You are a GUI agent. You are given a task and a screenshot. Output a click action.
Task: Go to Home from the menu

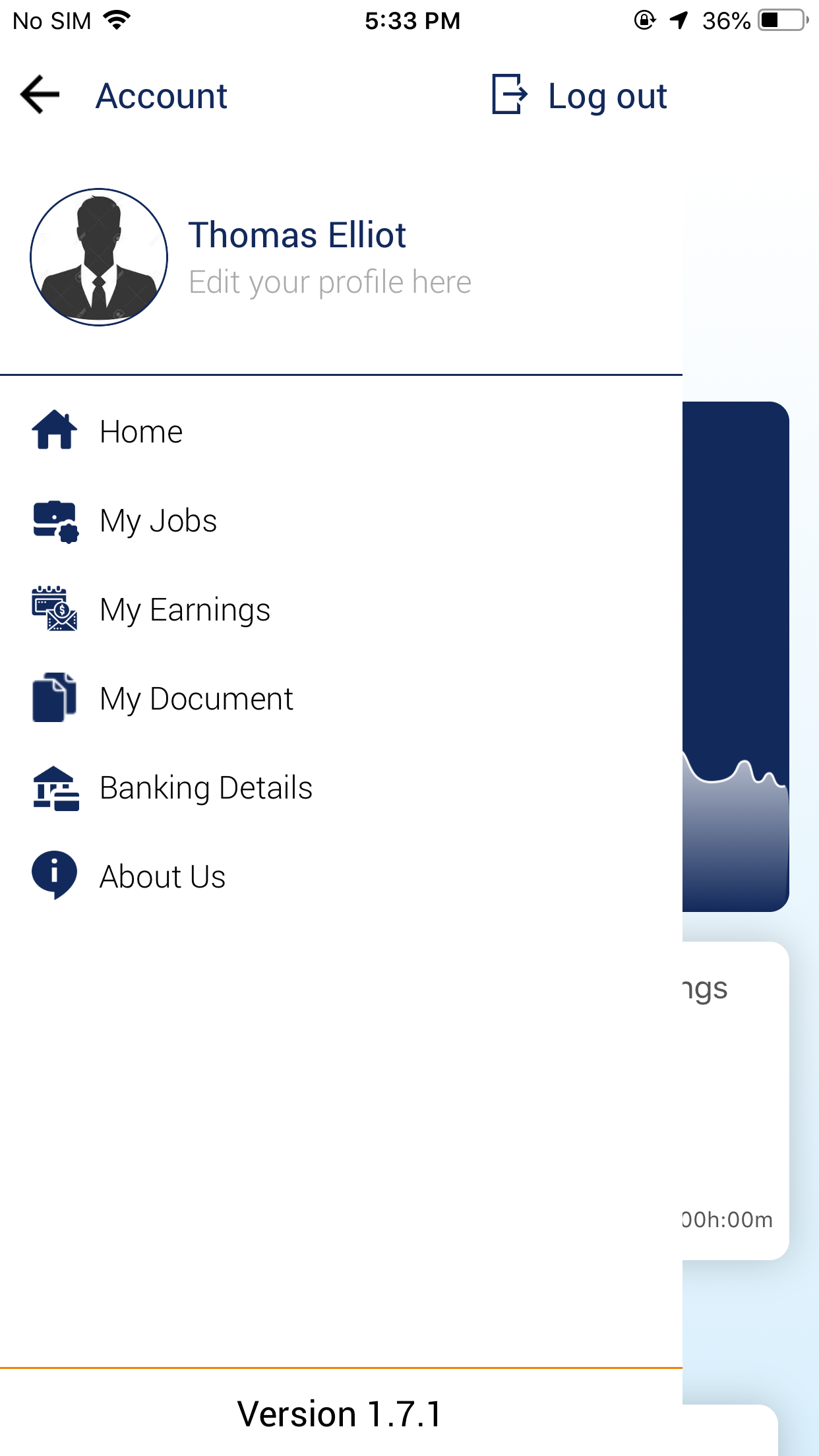pyautogui.click(x=140, y=432)
